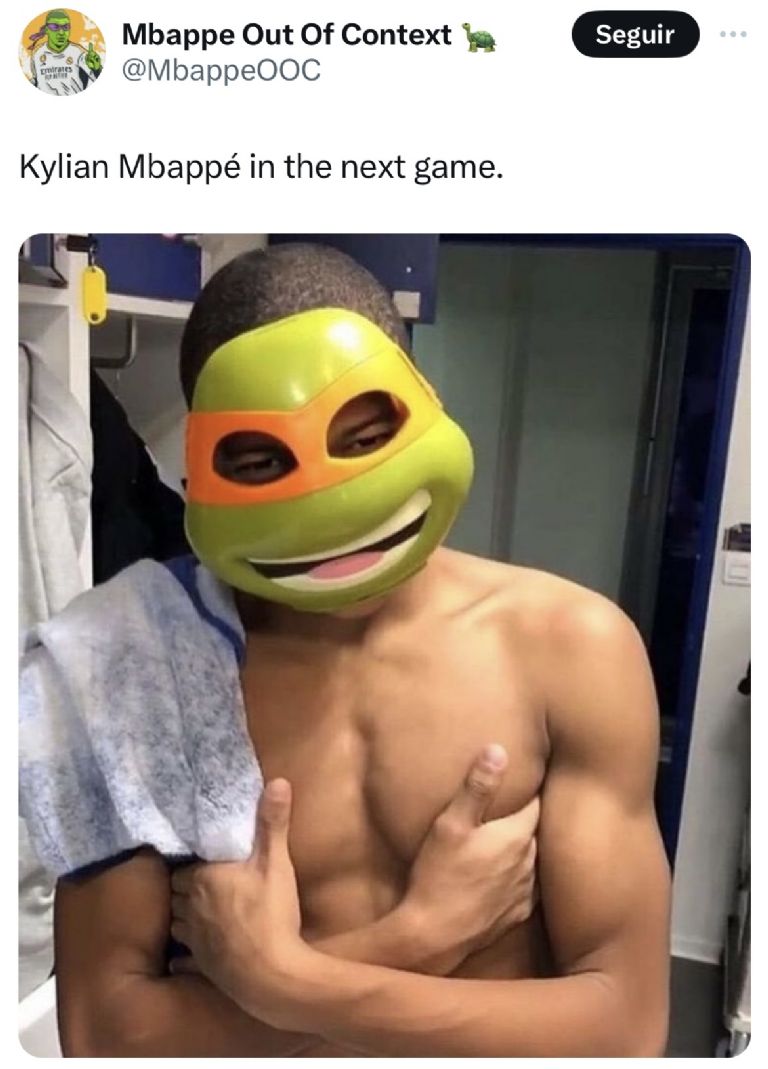Open Mbappe Out Of Context's profile avatar

[x=62, y=52]
